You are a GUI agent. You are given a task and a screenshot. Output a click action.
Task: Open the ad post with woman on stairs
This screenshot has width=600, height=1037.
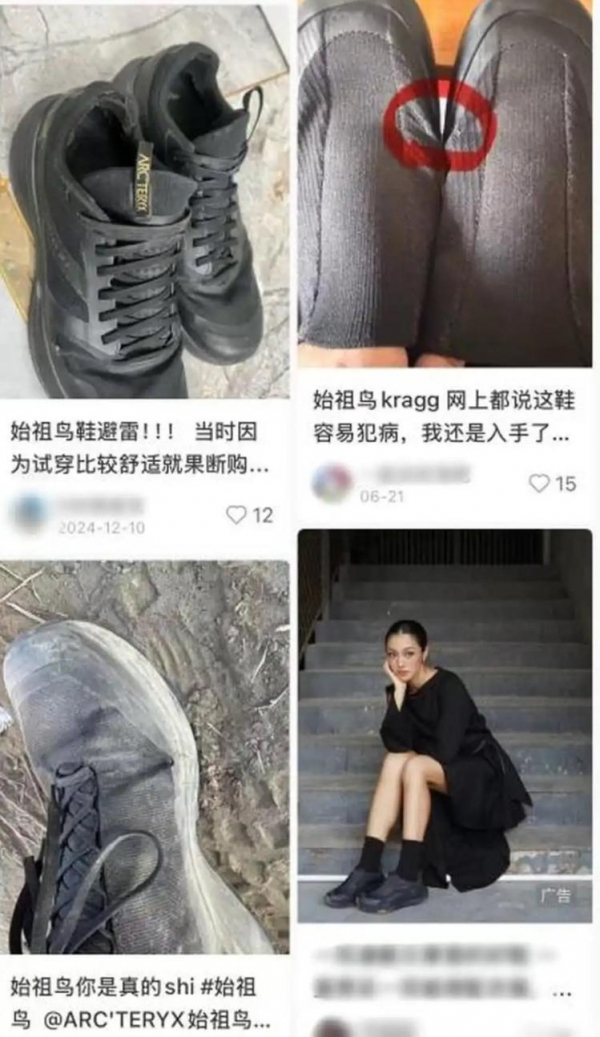(x=444, y=725)
